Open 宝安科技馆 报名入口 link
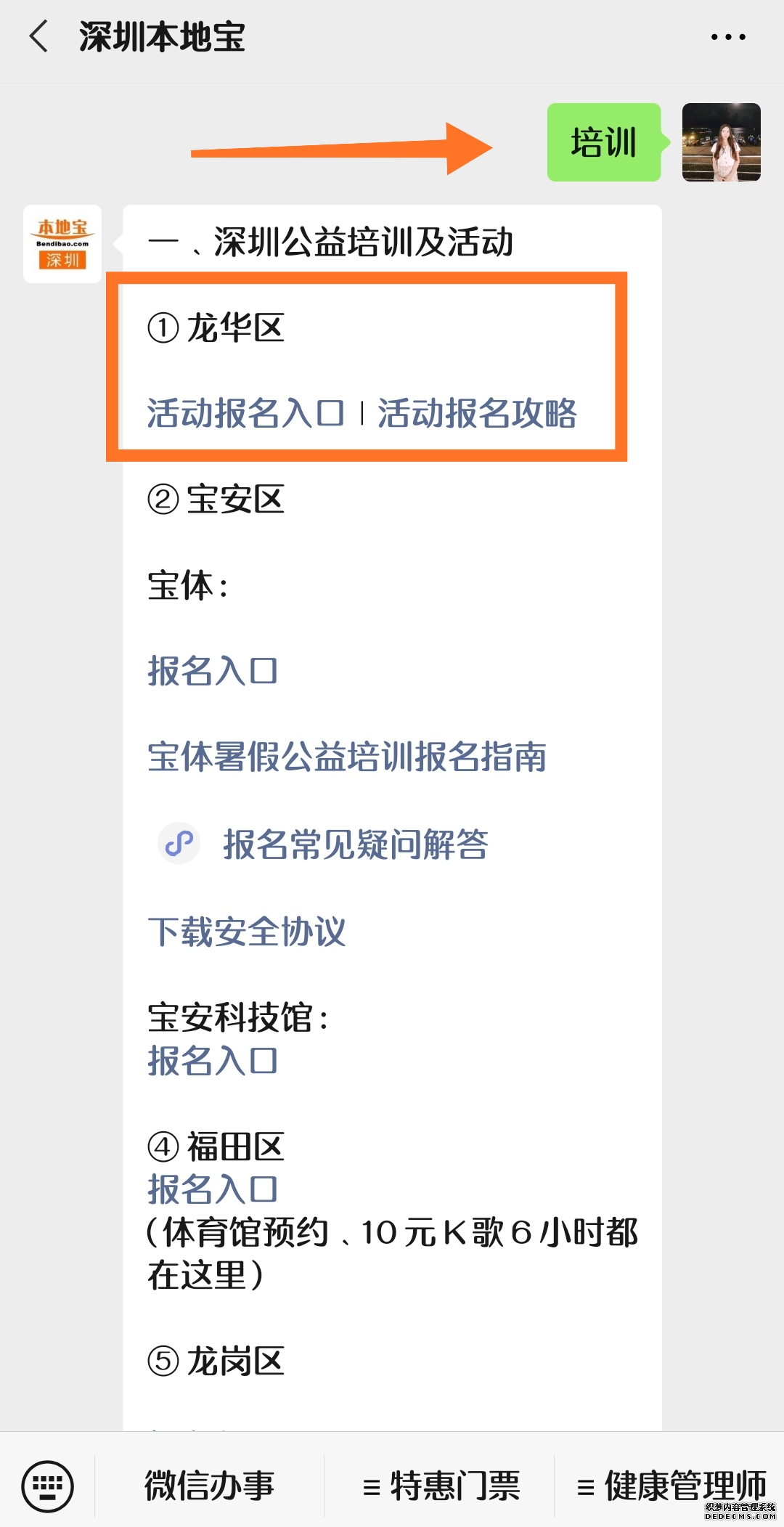Image resolution: width=784 pixels, height=1527 pixels. pos(212,1060)
